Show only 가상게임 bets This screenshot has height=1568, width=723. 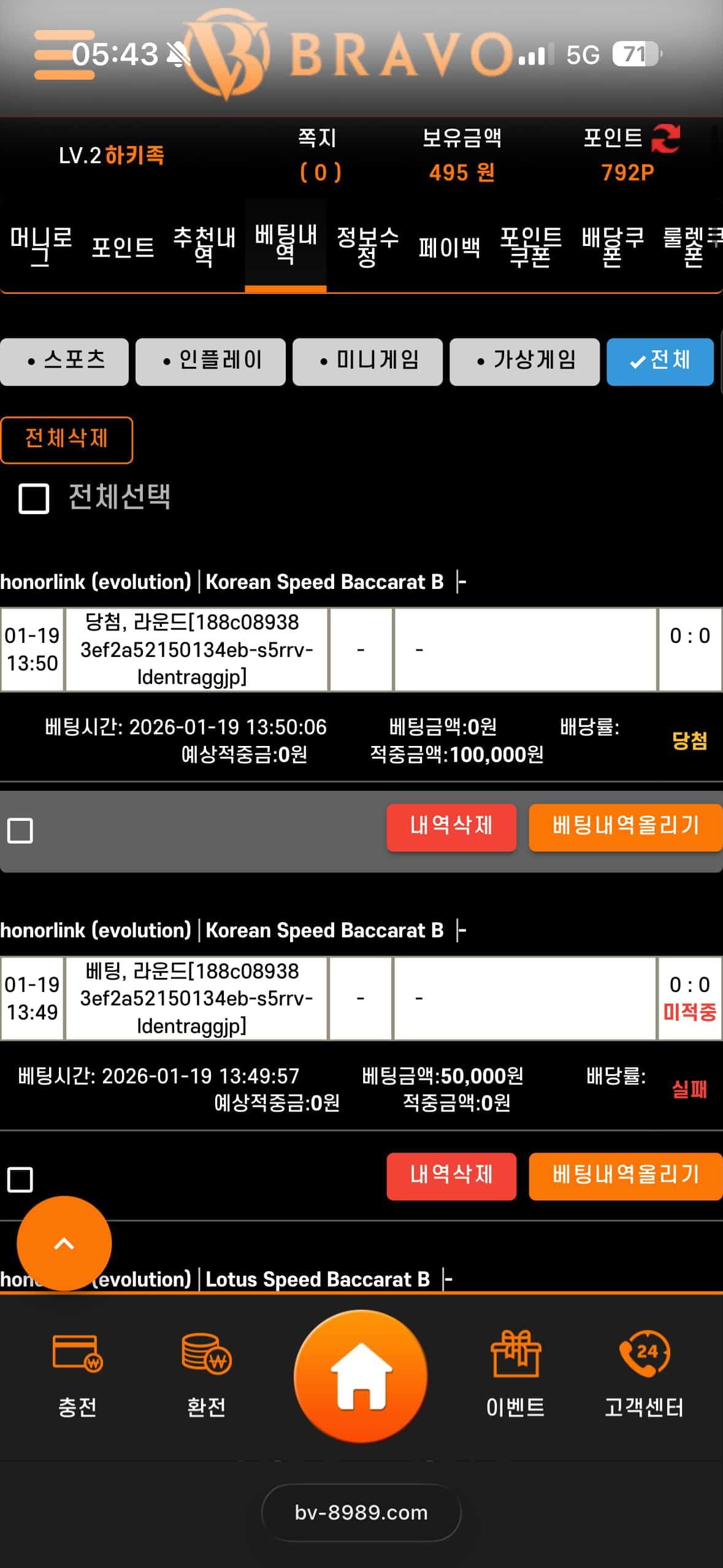[524, 362]
